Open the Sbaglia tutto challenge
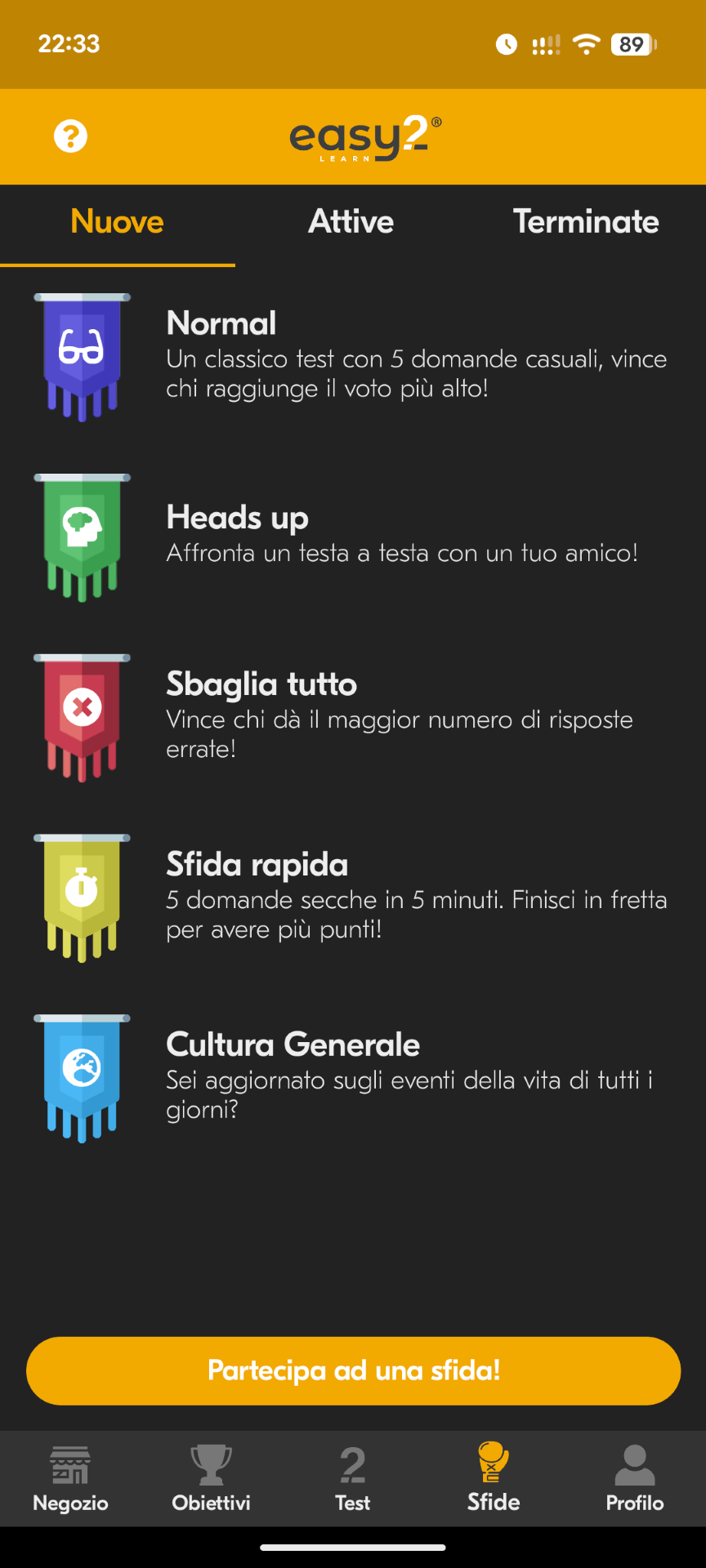The width and height of the screenshot is (706, 1568). (x=351, y=715)
